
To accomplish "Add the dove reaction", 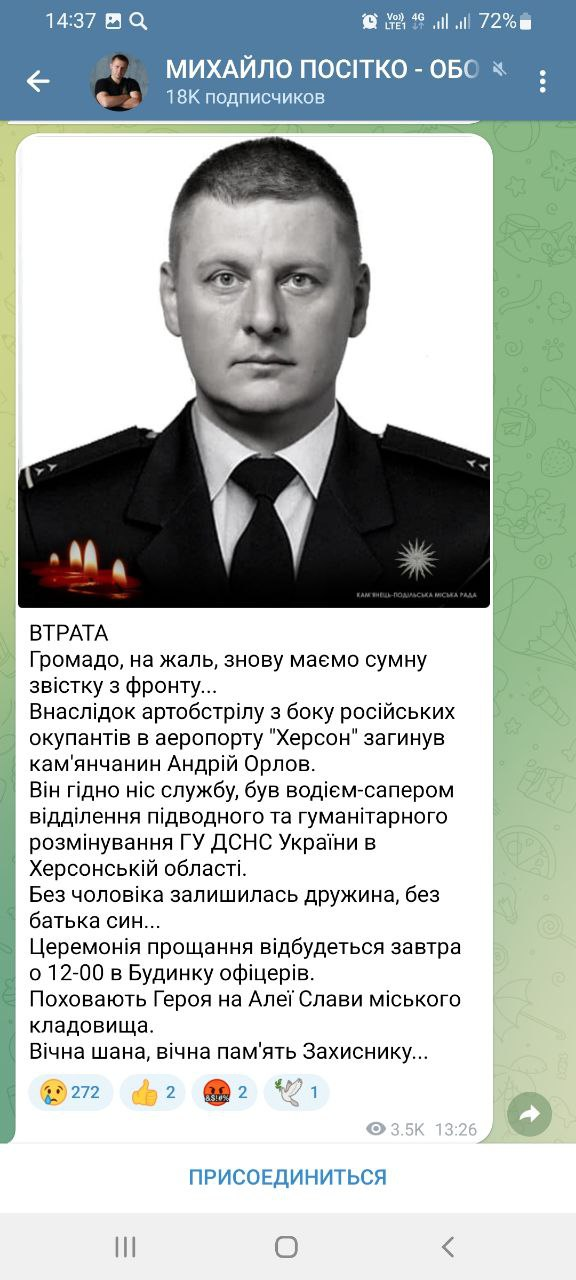I will pos(297,1092).
